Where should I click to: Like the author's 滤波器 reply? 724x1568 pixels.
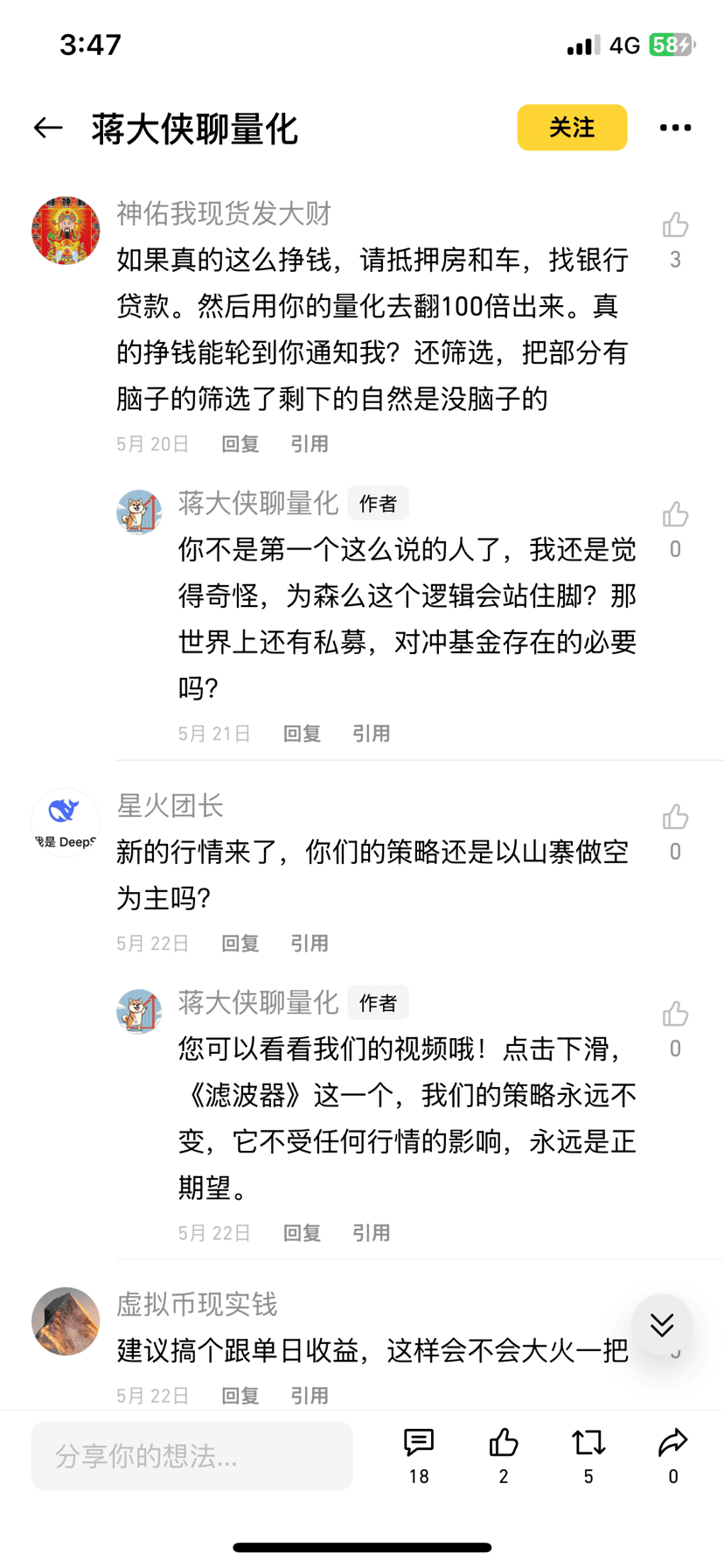pyautogui.click(x=675, y=1014)
